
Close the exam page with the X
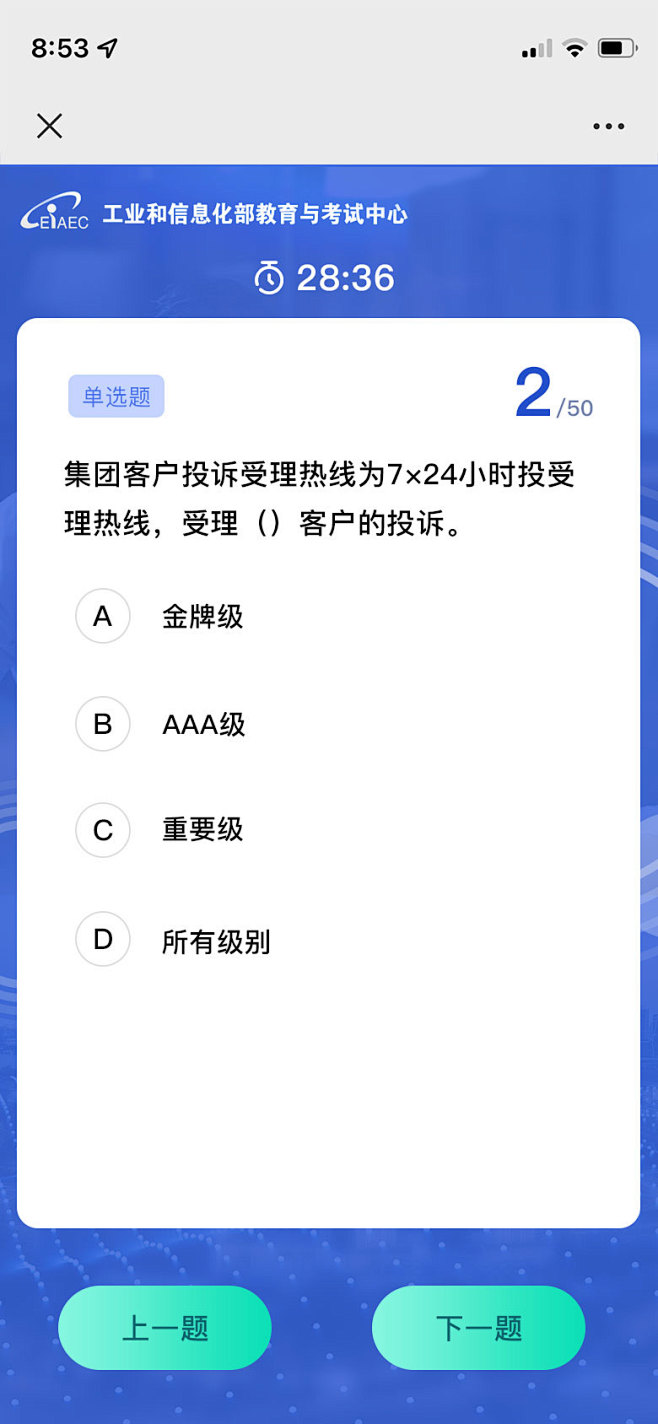(49, 126)
